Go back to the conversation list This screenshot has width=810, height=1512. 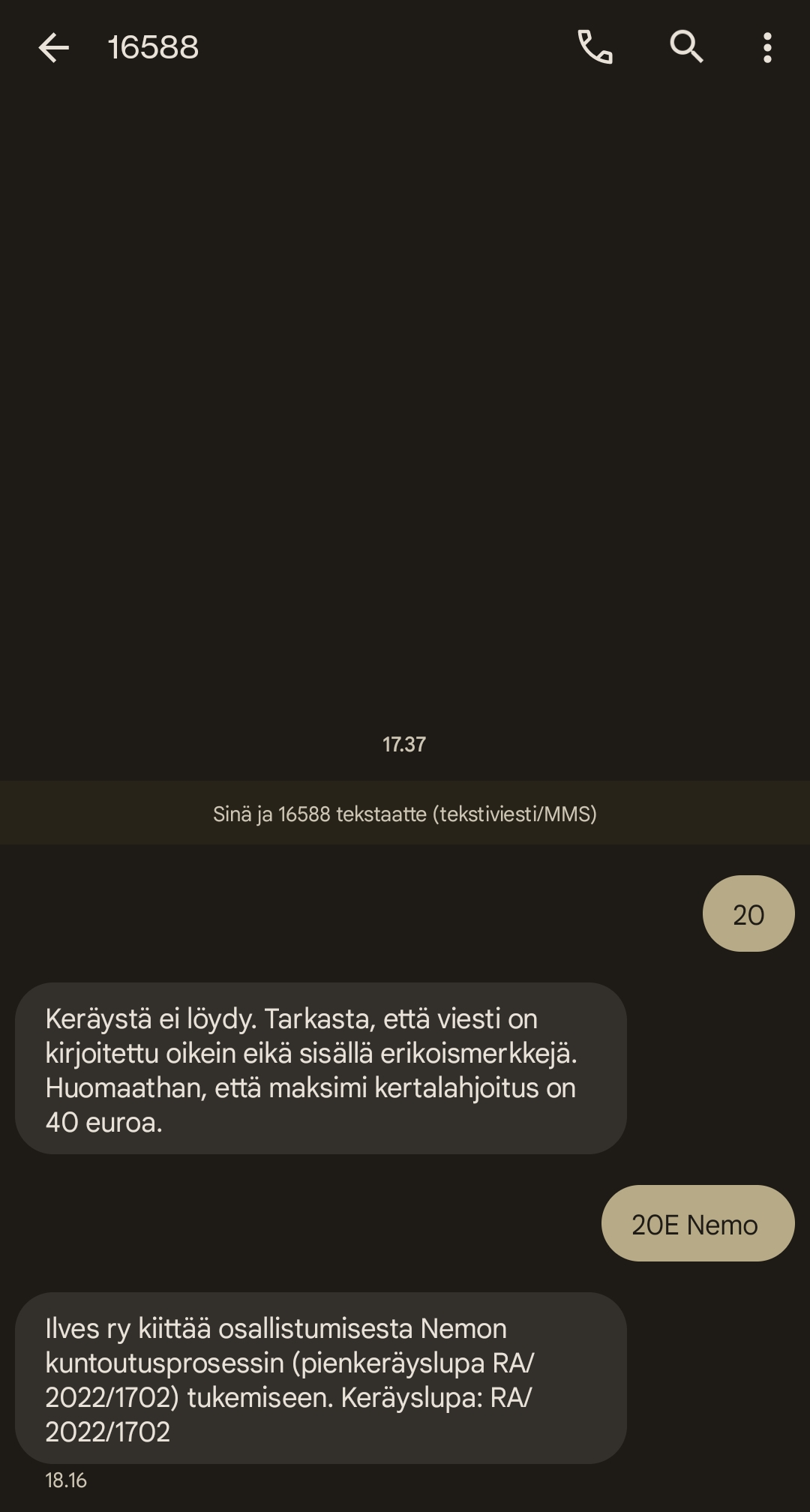coord(53,48)
